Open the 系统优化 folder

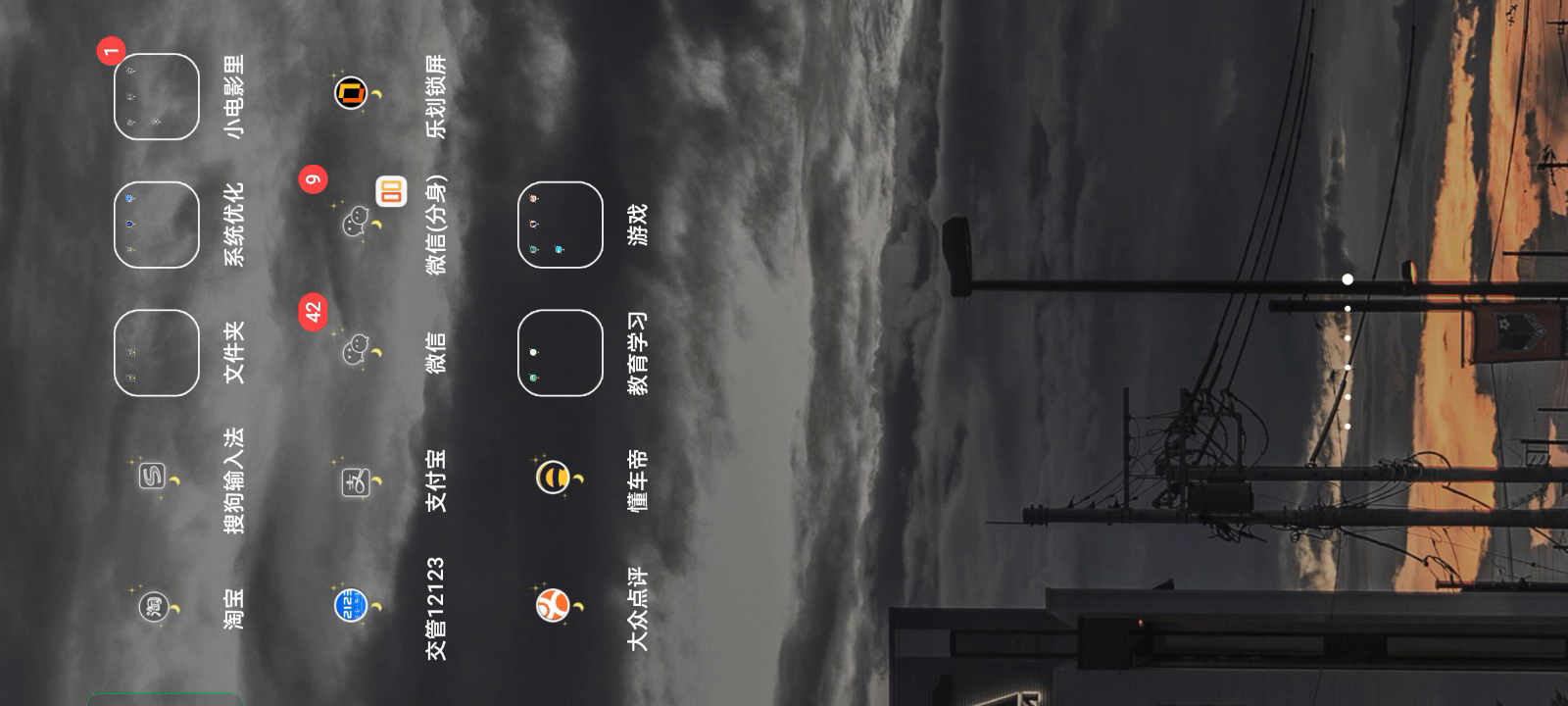tap(157, 225)
